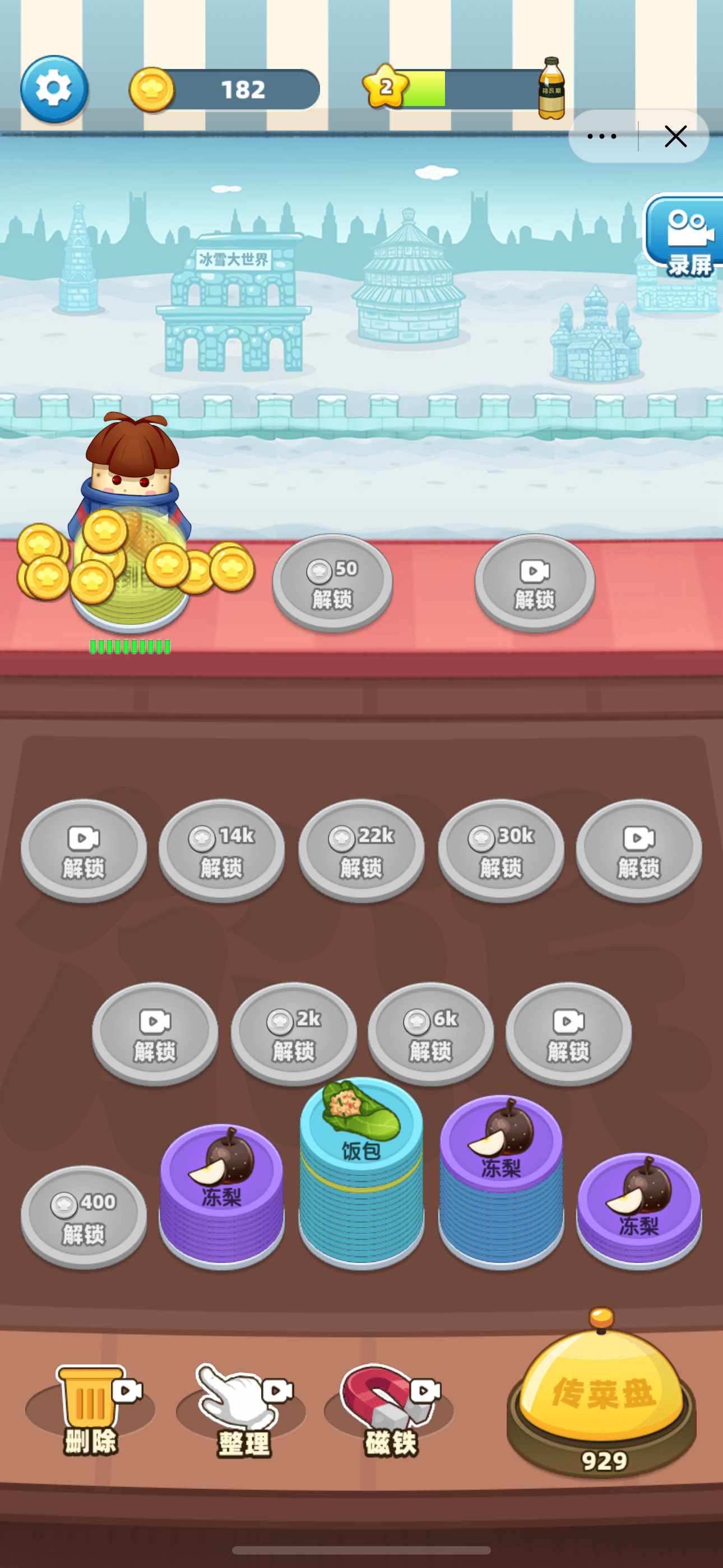
Task: Tap the 传菜盘 serving bell
Action: pos(601,1394)
